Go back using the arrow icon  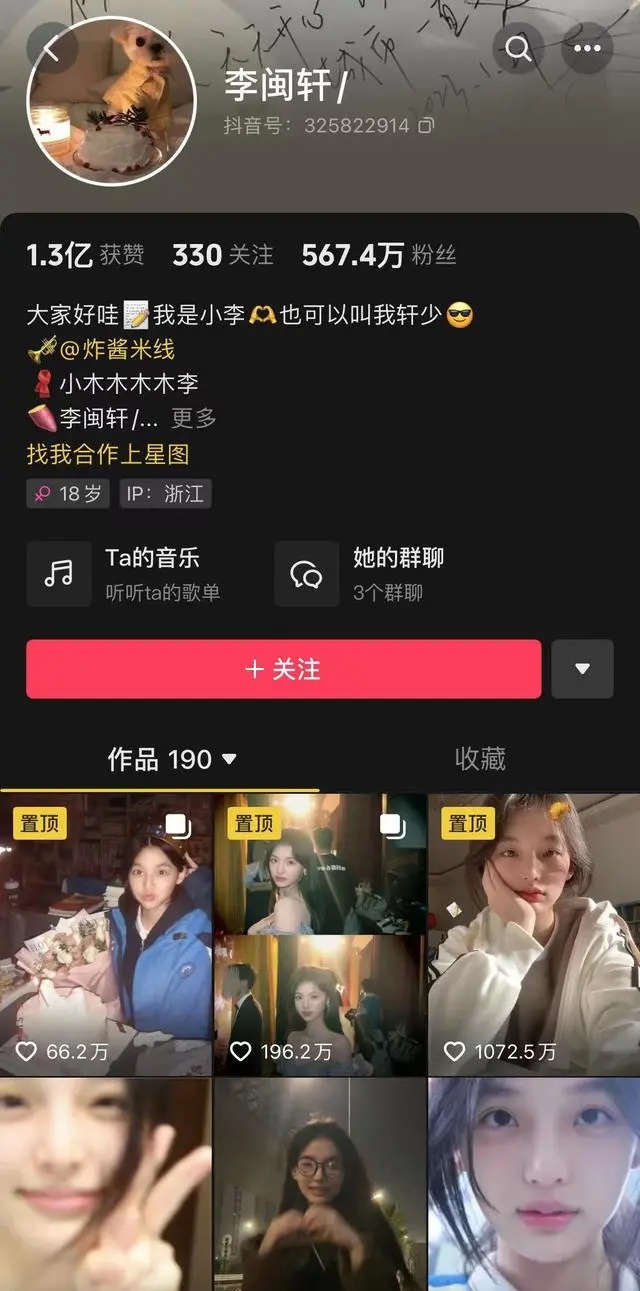[51, 48]
